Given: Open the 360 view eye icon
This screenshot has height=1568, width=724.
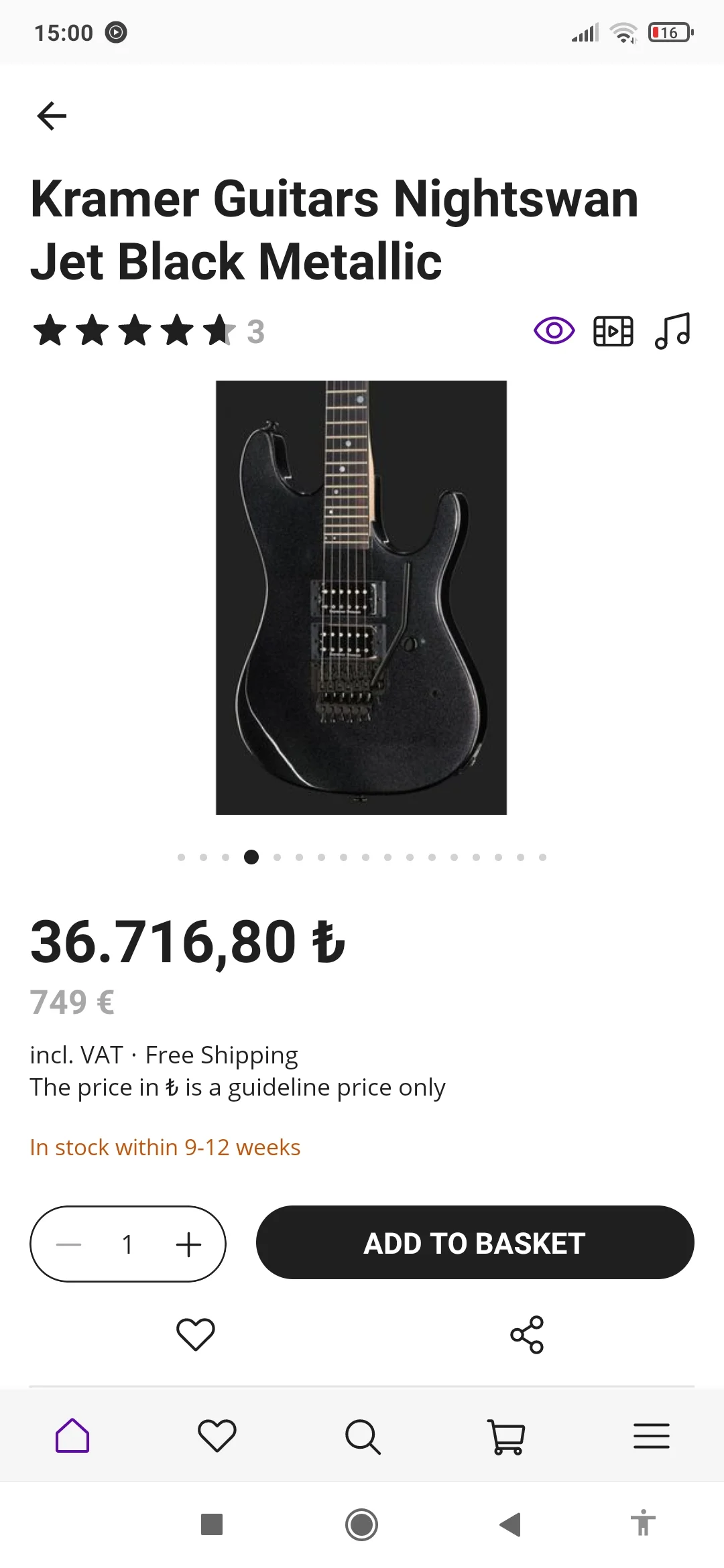Looking at the screenshot, I should [554, 330].
